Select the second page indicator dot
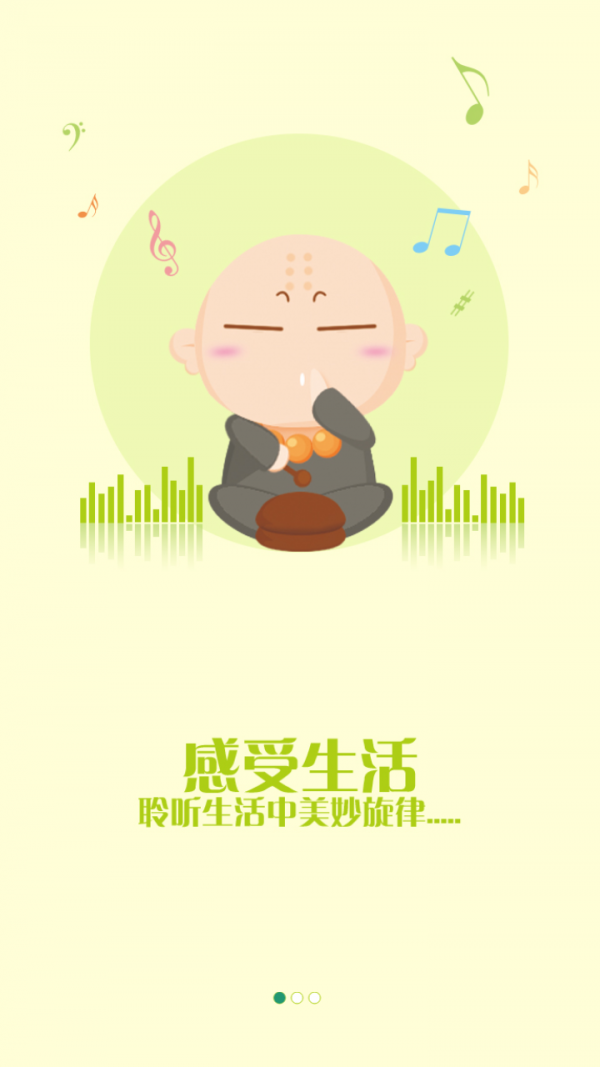Viewport: 600px width, 1067px height. (297, 998)
